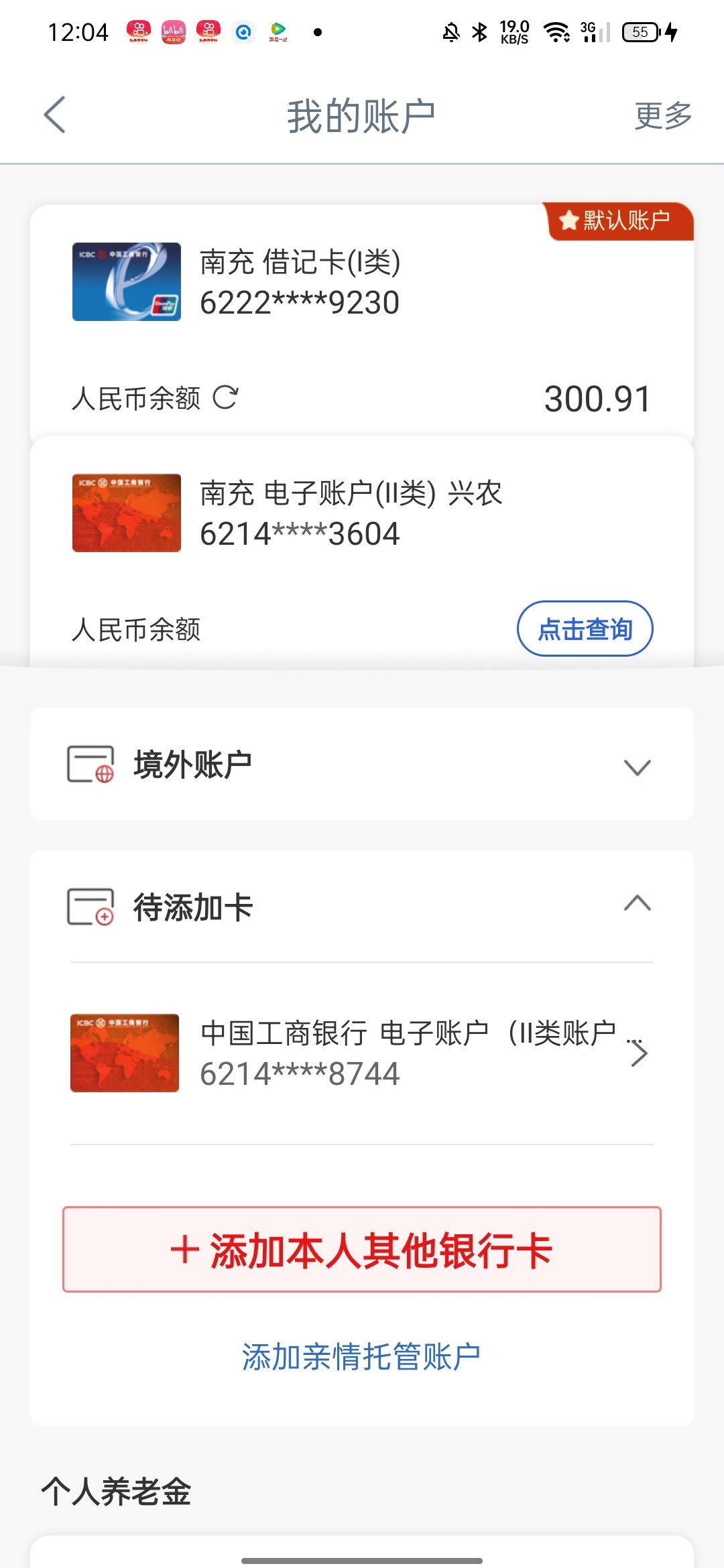The width and height of the screenshot is (724, 1568).
Task: Collapse the 待添加卡 section
Action: [637, 905]
